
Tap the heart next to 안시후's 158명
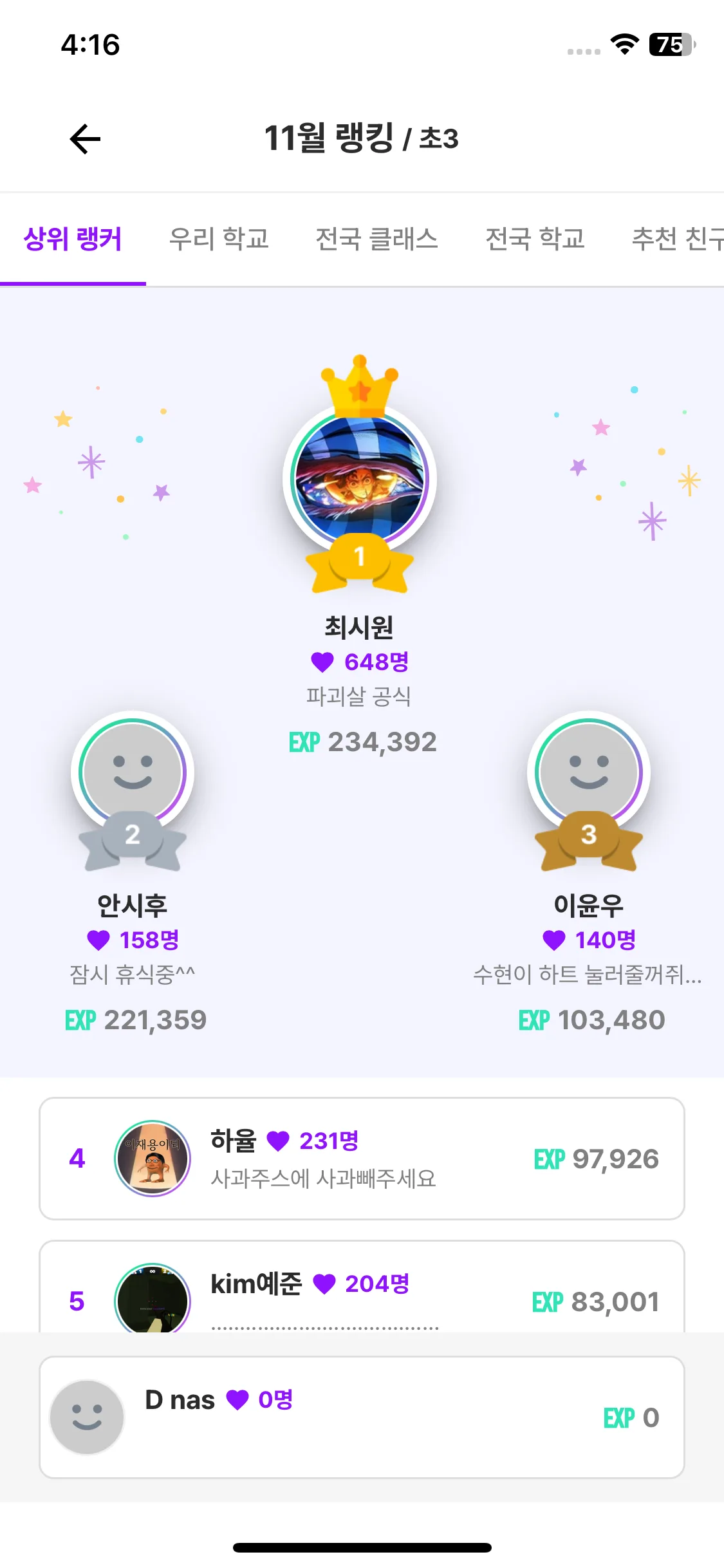(x=98, y=940)
